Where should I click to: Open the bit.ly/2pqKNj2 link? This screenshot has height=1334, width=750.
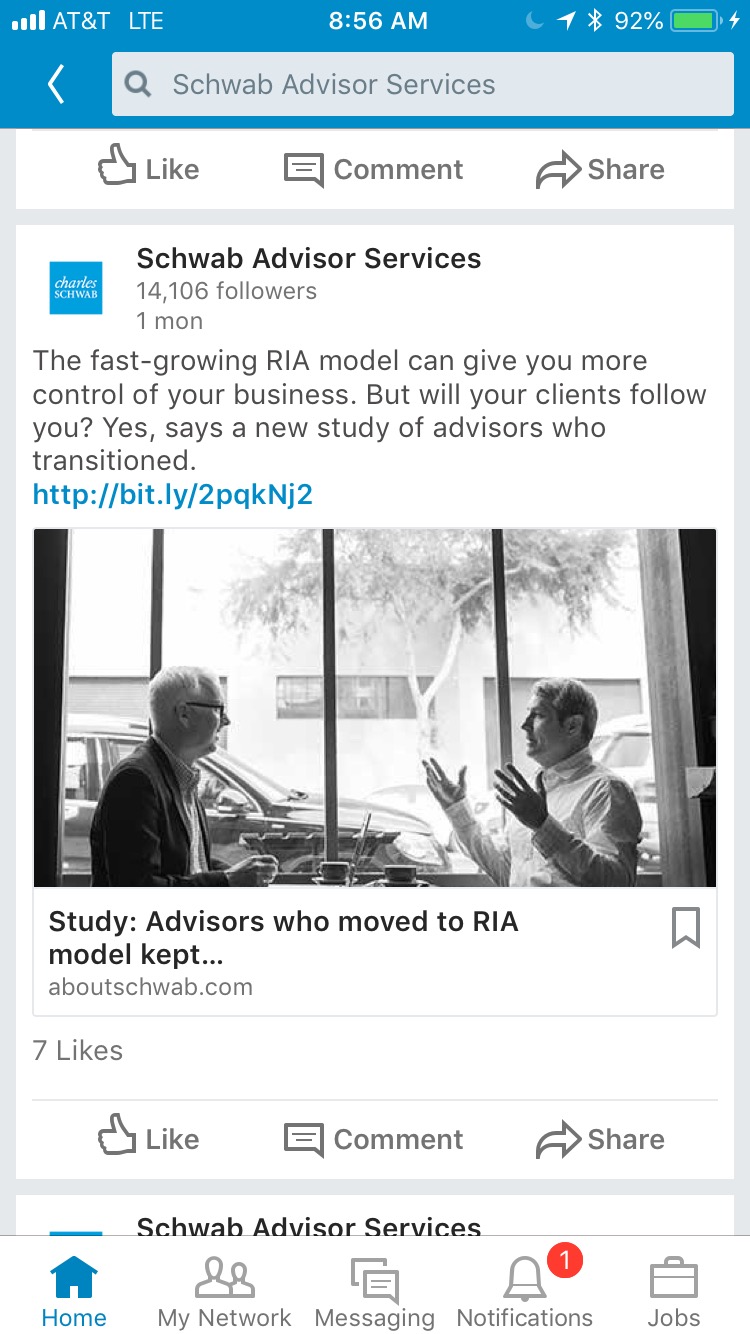(172, 494)
